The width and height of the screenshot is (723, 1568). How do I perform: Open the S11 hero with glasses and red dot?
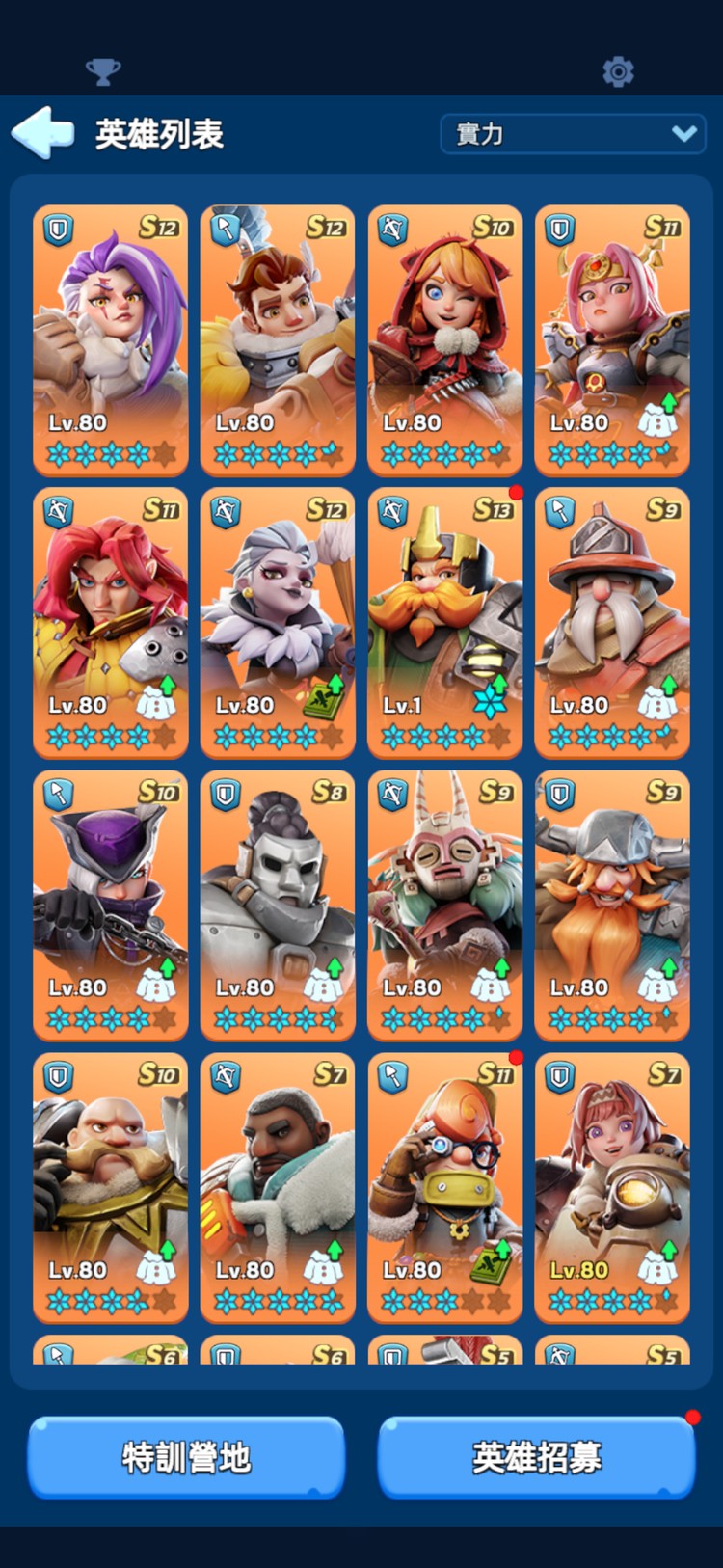click(x=444, y=1187)
